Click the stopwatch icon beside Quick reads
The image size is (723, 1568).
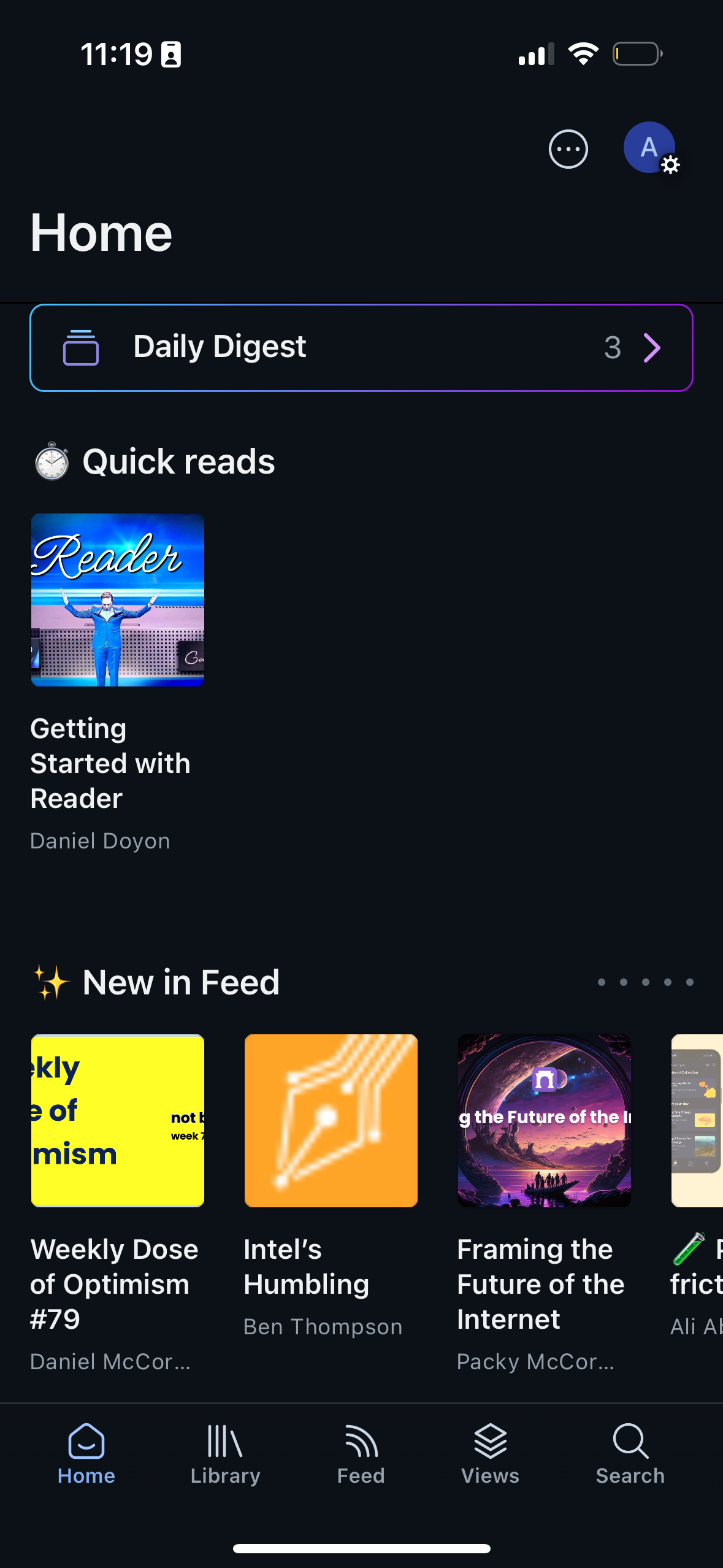[52, 461]
